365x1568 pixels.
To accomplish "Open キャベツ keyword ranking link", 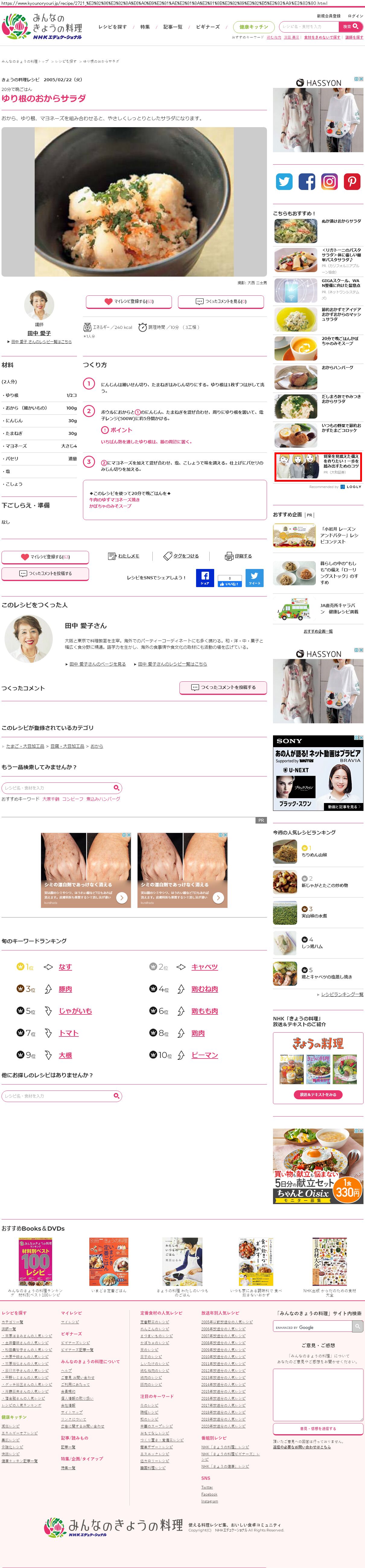I will click(205, 967).
